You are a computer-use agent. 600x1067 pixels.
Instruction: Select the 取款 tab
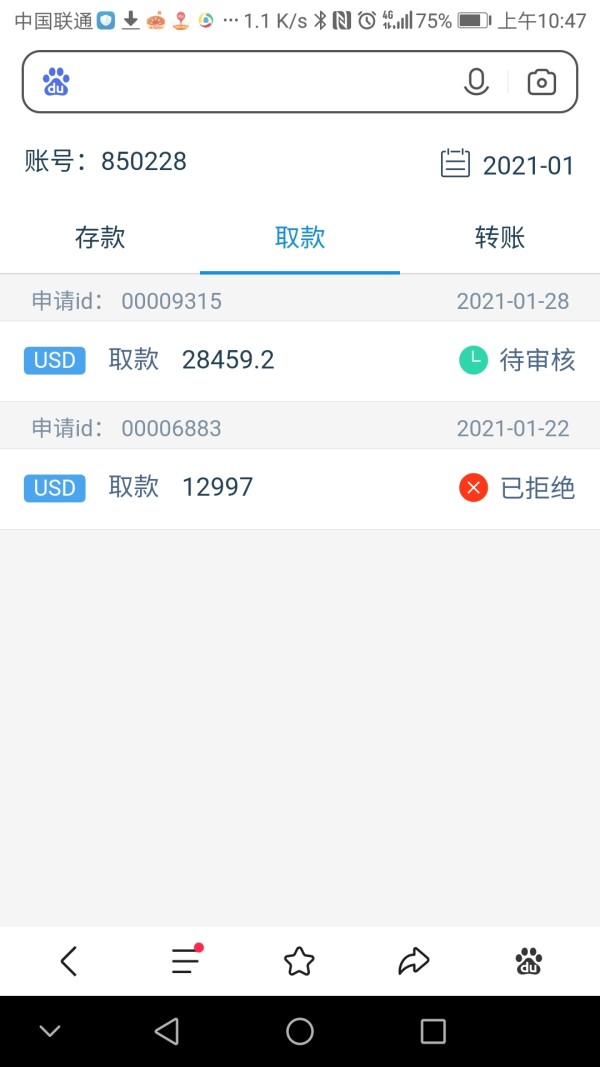tap(300, 237)
